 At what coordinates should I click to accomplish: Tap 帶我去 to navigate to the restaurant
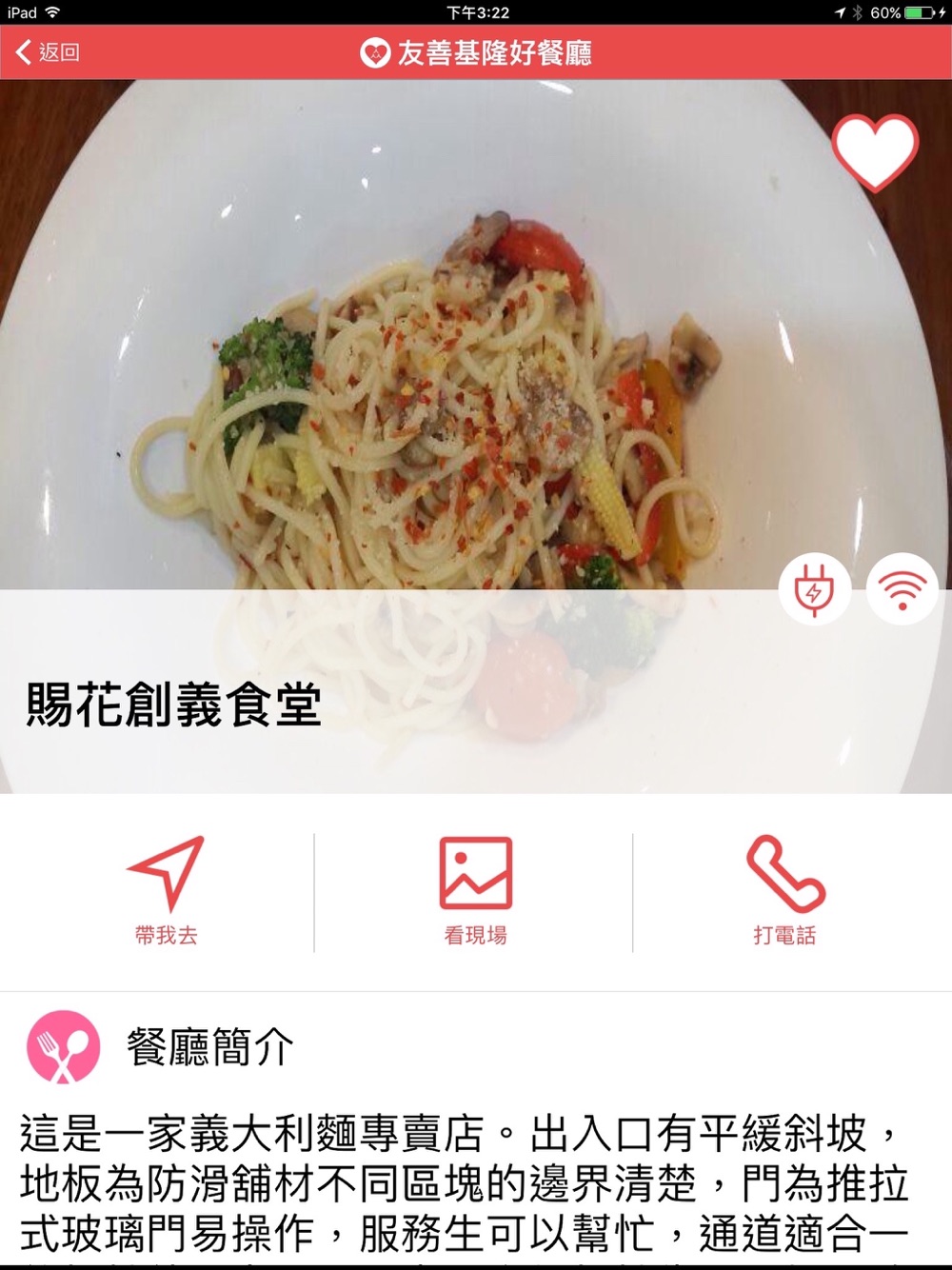coord(166,891)
